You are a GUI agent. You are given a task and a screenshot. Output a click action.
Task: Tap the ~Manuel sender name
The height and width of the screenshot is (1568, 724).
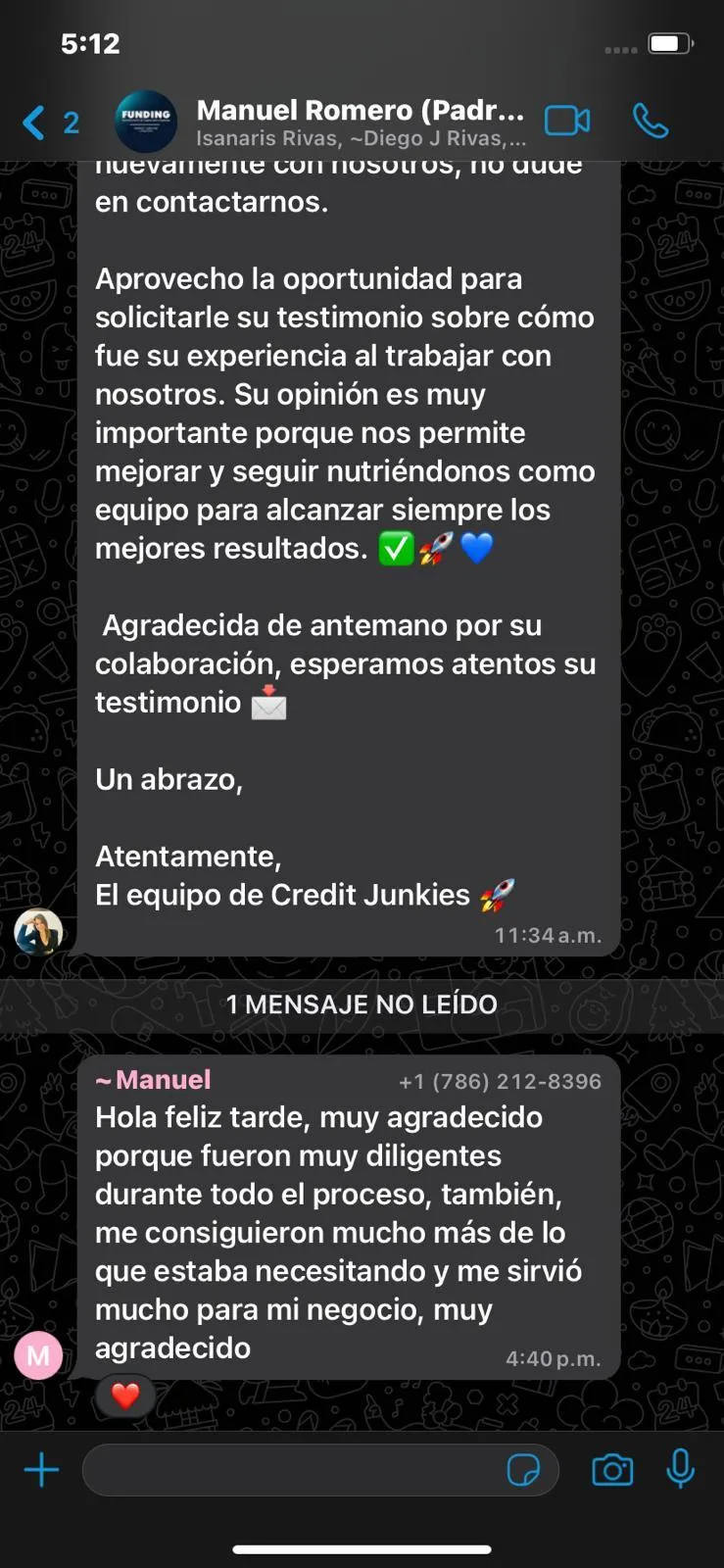154,1080
